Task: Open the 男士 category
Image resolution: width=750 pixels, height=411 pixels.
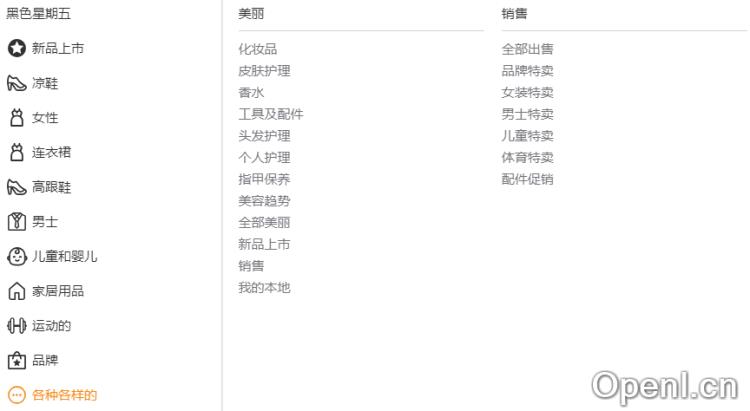Action: pyautogui.click(x=45, y=222)
